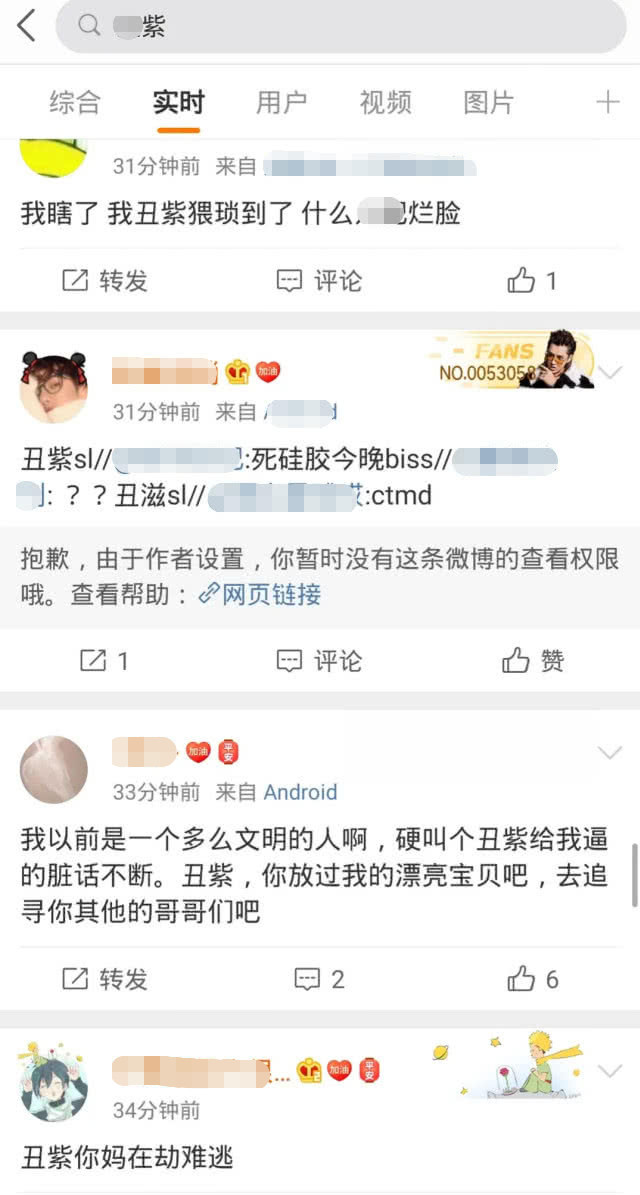Repost the 丑紫sl post with 1 repost
Screen dimensions: 640x1195
coord(103,661)
